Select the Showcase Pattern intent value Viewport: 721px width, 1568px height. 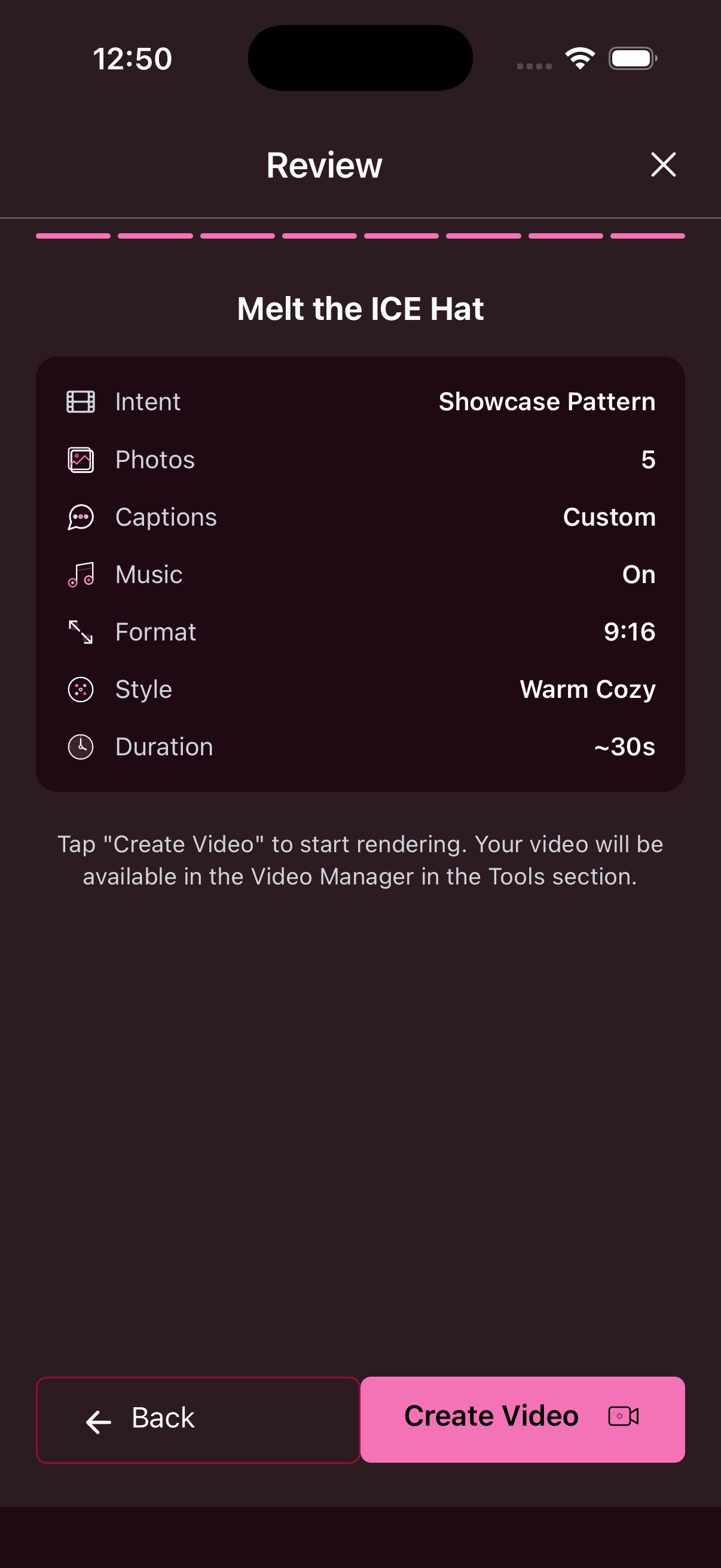pos(547,401)
